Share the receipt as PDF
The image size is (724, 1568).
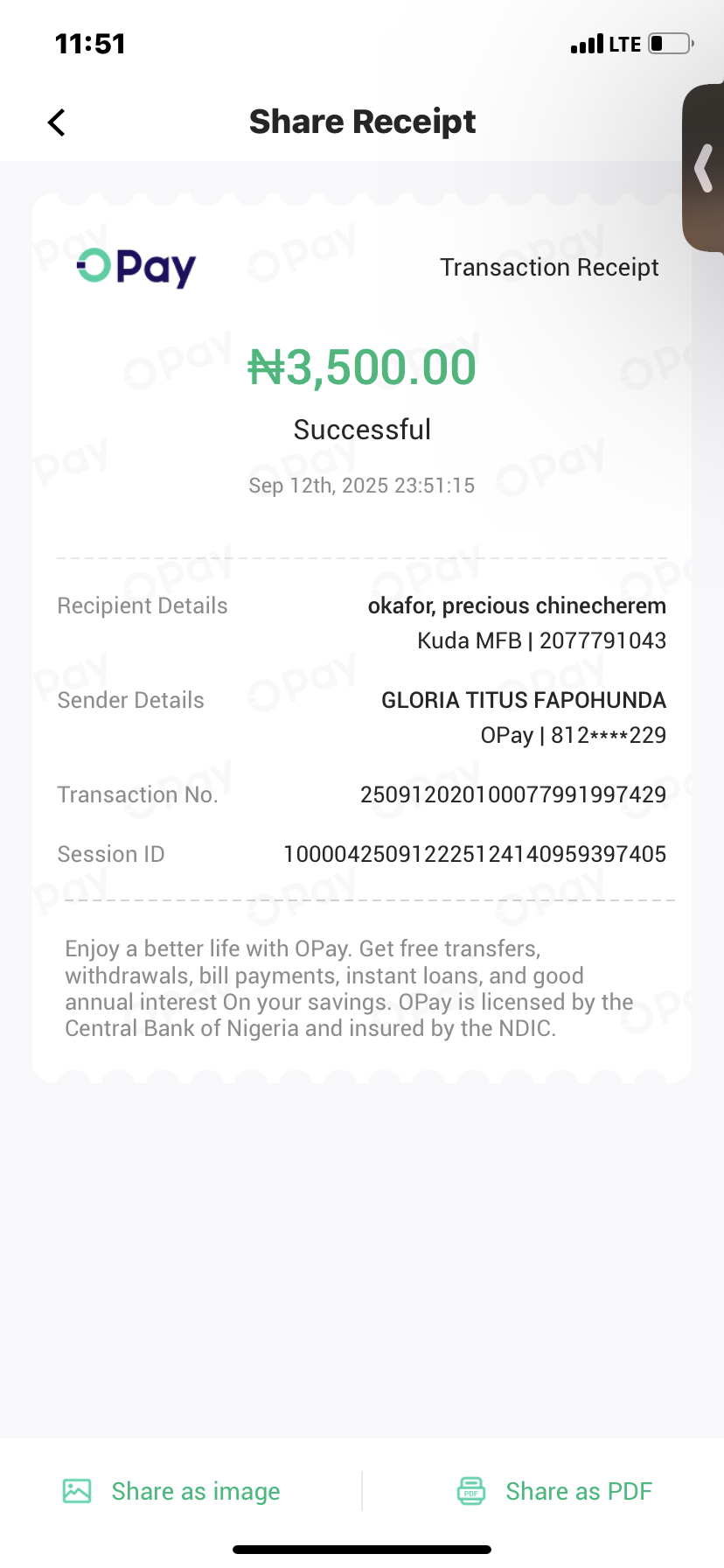[555, 1491]
